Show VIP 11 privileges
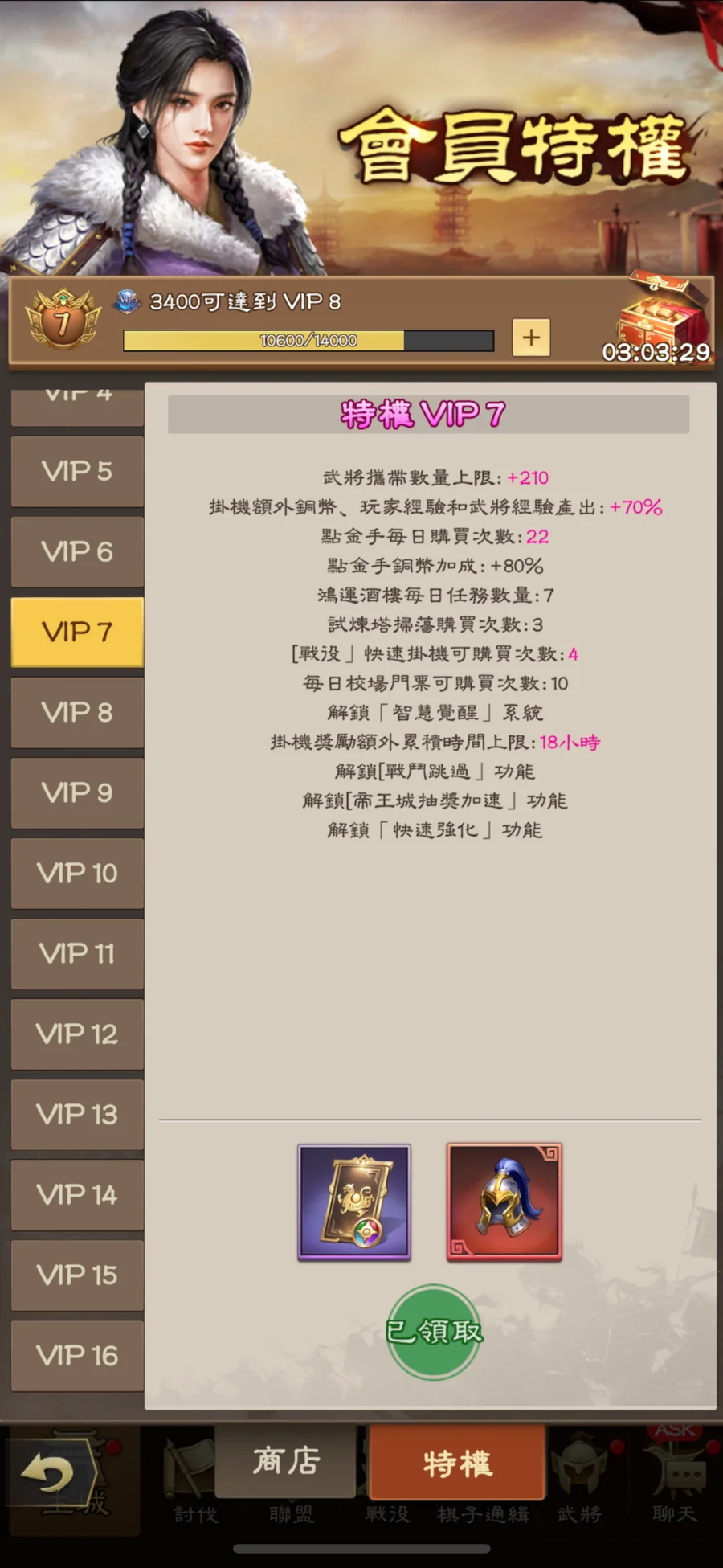This screenshot has width=723, height=1568. (x=77, y=953)
